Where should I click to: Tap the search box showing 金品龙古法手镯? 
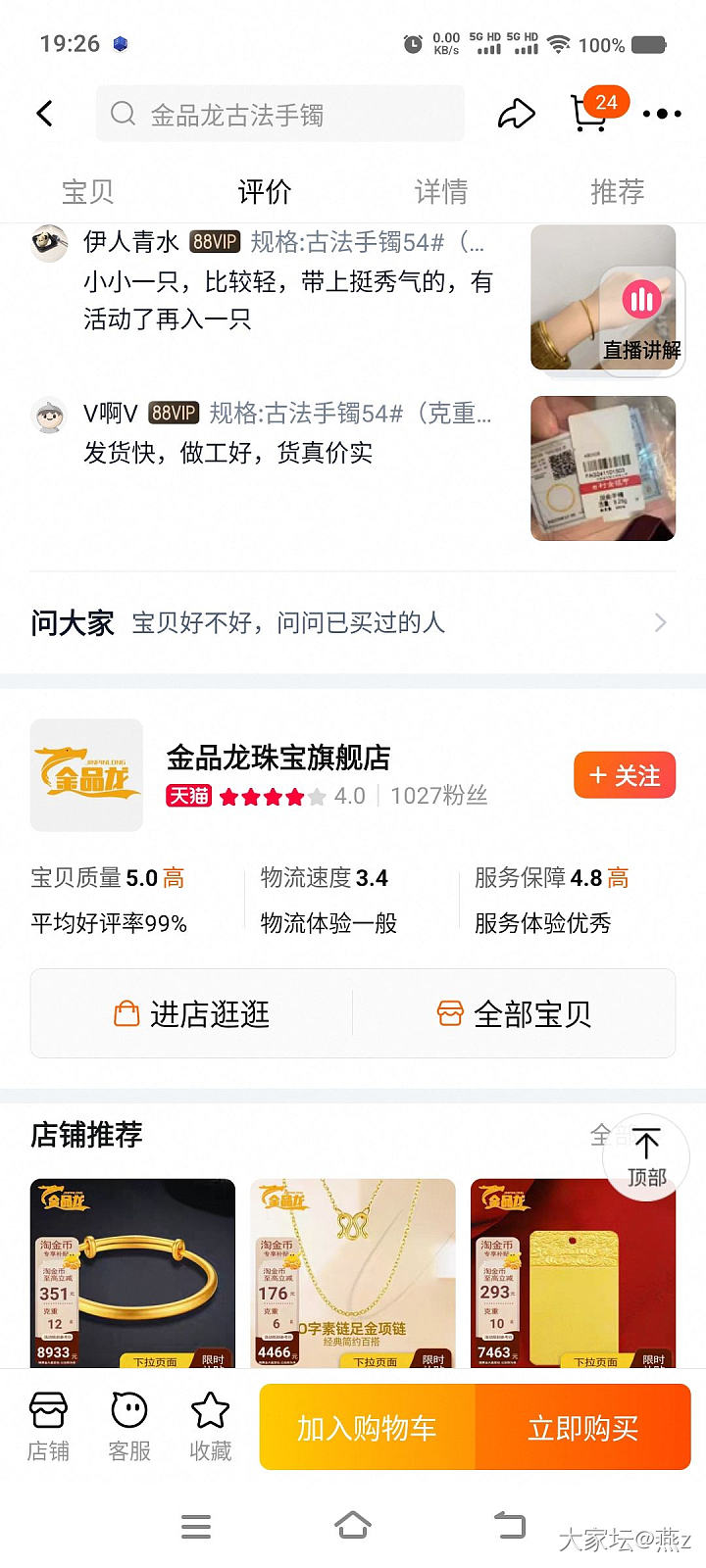[279, 115]
